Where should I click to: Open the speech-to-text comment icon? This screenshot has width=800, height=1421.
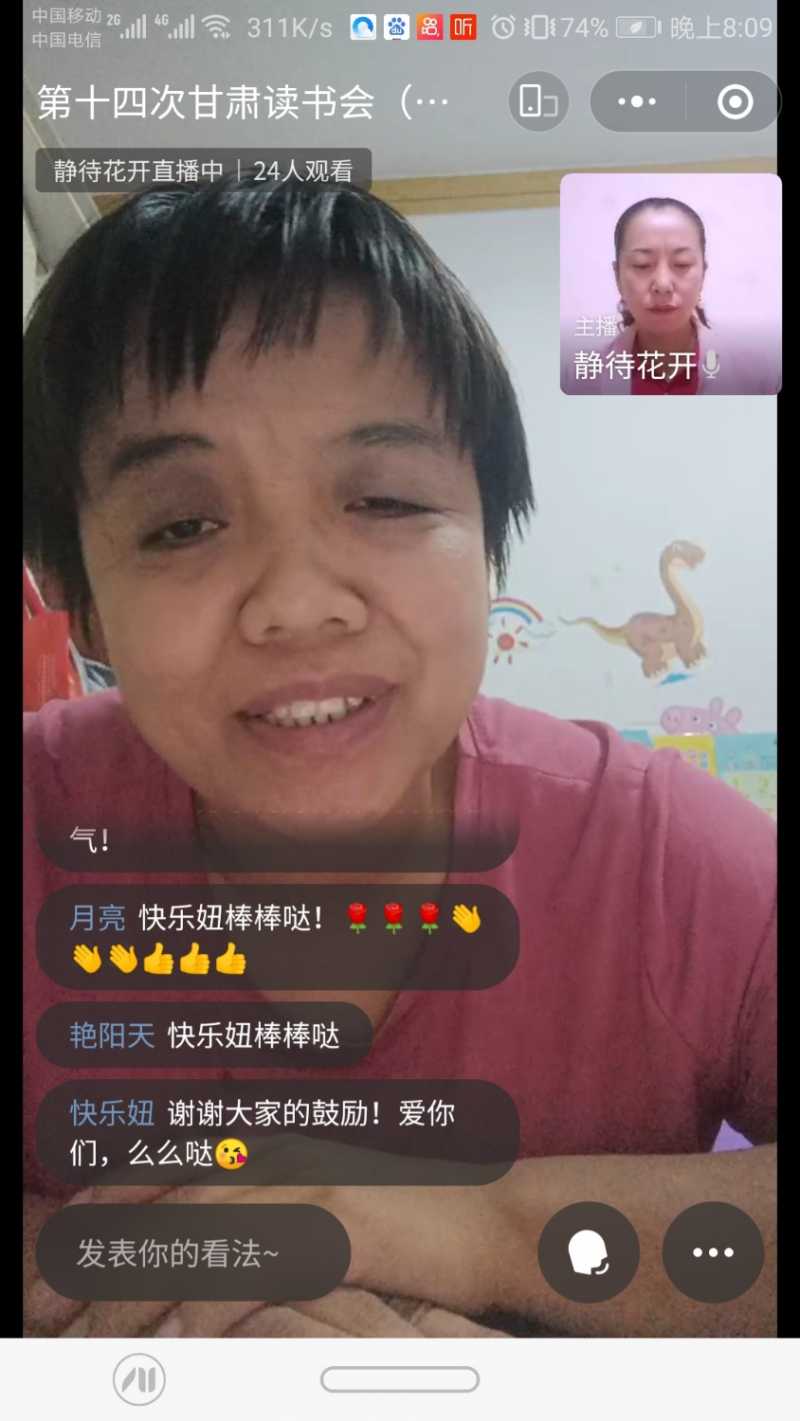click(x=588, y=1252)
